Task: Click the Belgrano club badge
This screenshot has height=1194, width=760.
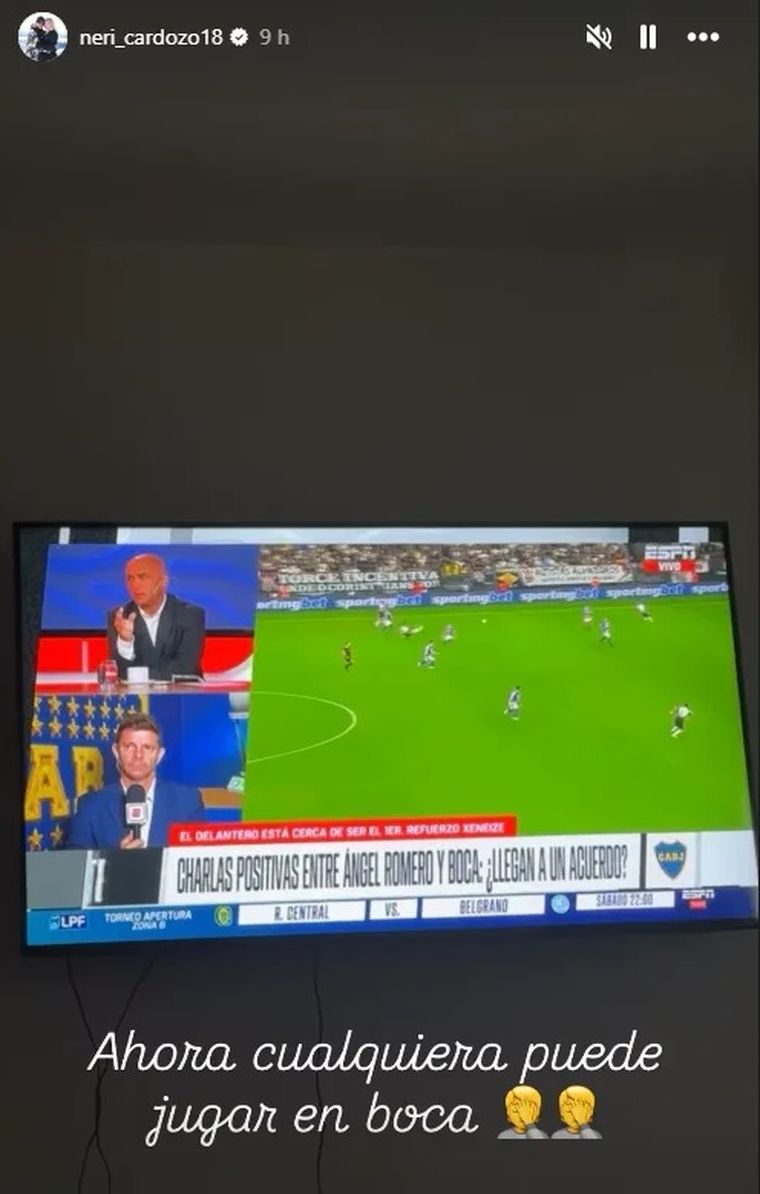Action: point(561,904)
